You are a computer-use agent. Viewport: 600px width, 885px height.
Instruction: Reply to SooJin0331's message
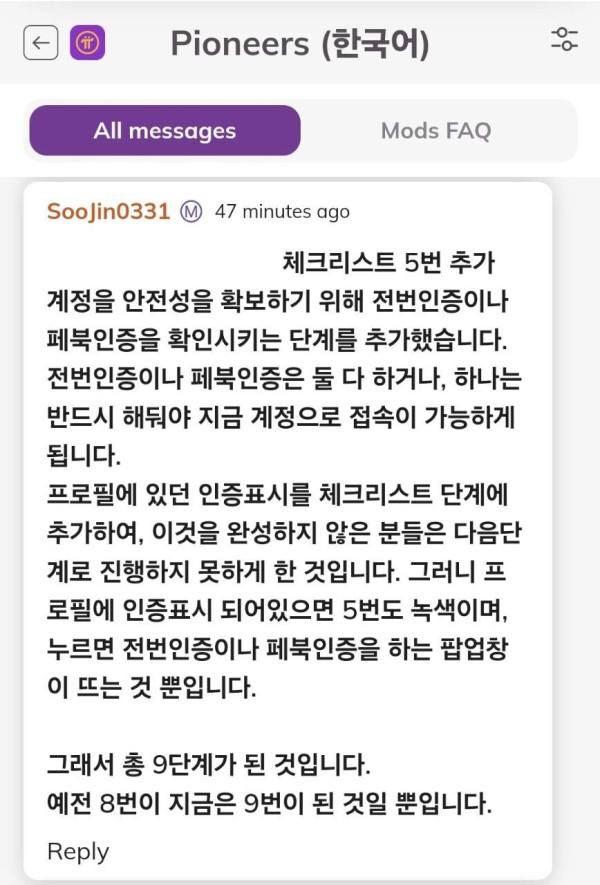point(78,851)
